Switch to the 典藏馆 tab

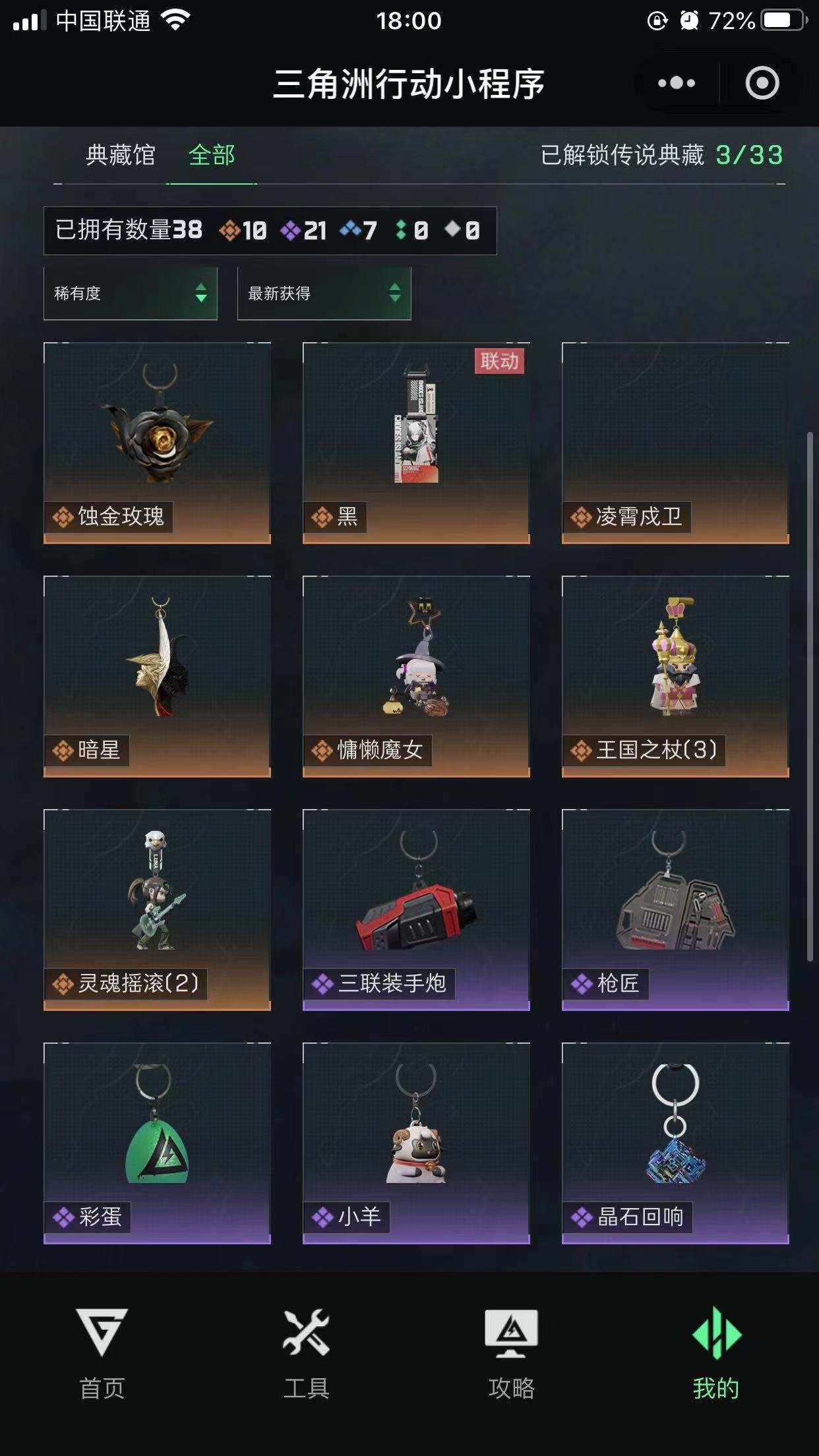(121, 155)
